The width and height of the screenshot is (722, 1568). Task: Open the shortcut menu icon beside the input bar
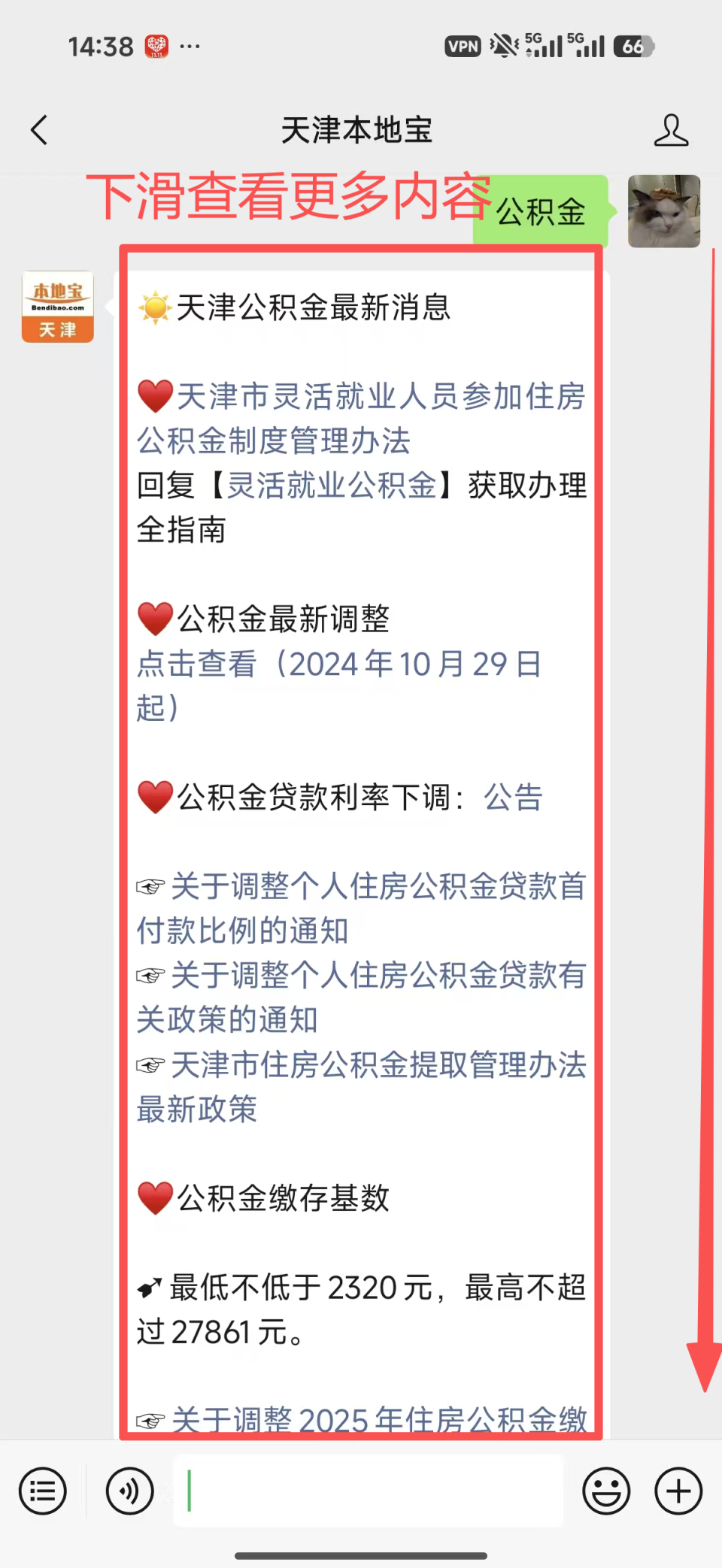43,1491
